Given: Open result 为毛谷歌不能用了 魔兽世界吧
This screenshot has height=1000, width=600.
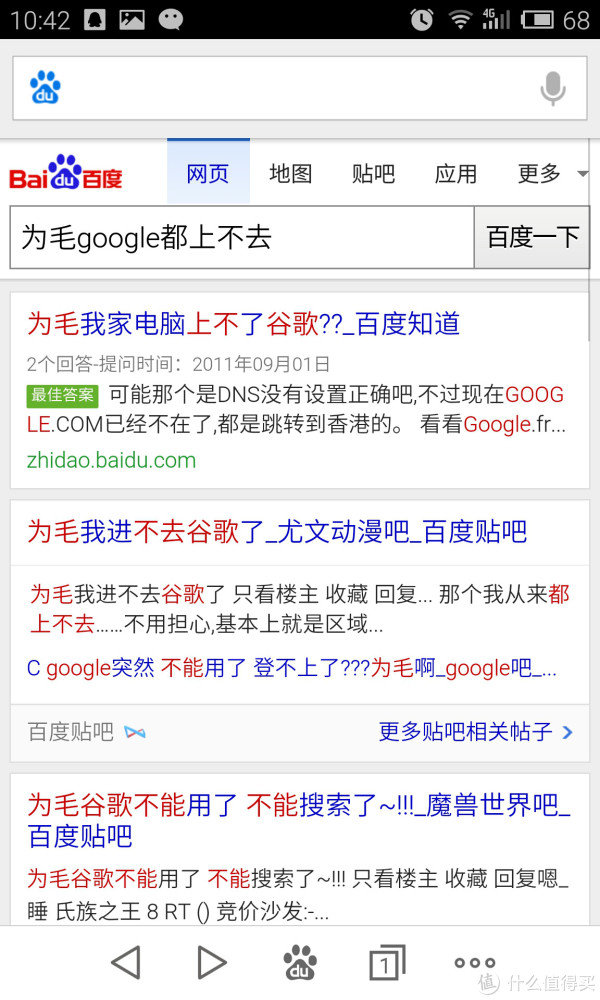Looking at the screenshot, I should click(x=298, y=820).
